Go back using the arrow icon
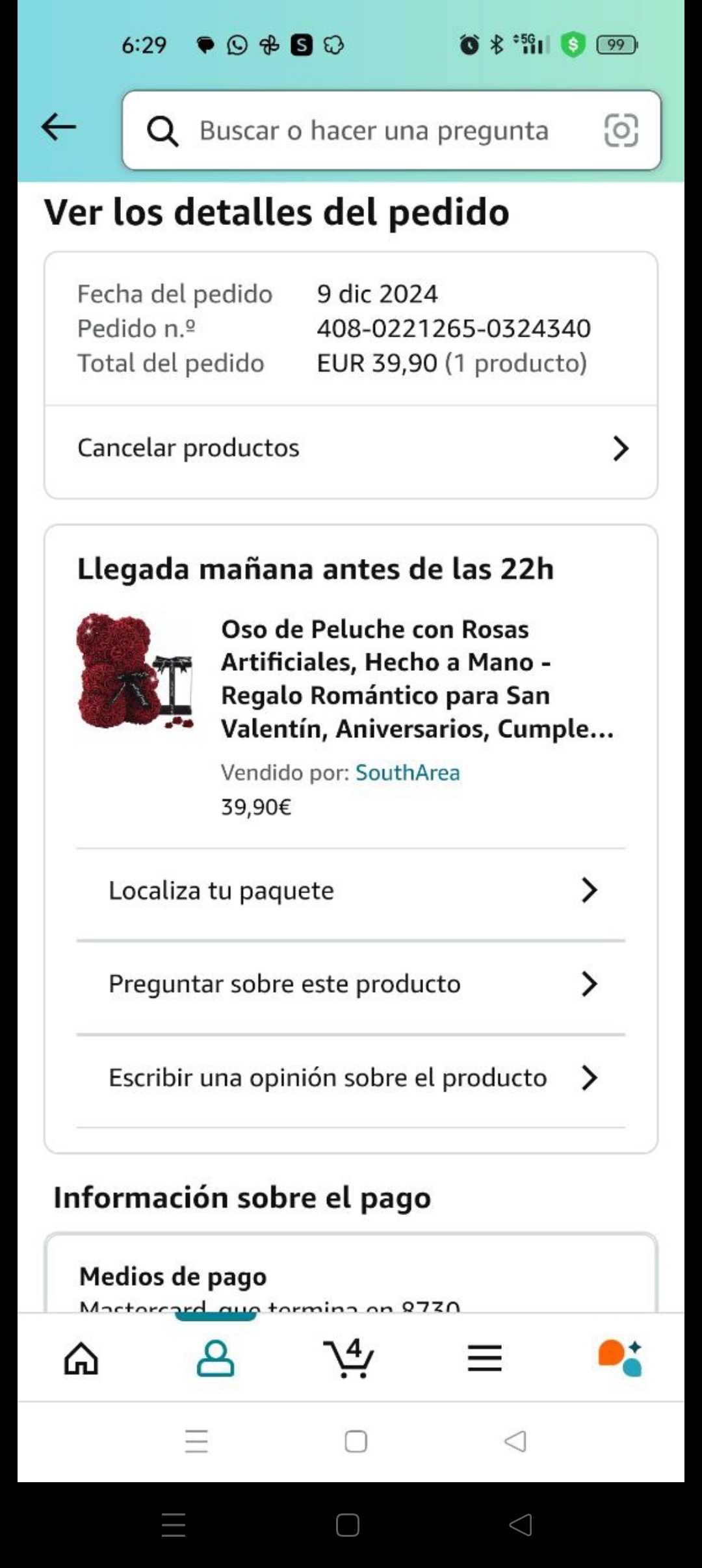The height and width of the screenshot is (1568, 702). coord(58,127)
